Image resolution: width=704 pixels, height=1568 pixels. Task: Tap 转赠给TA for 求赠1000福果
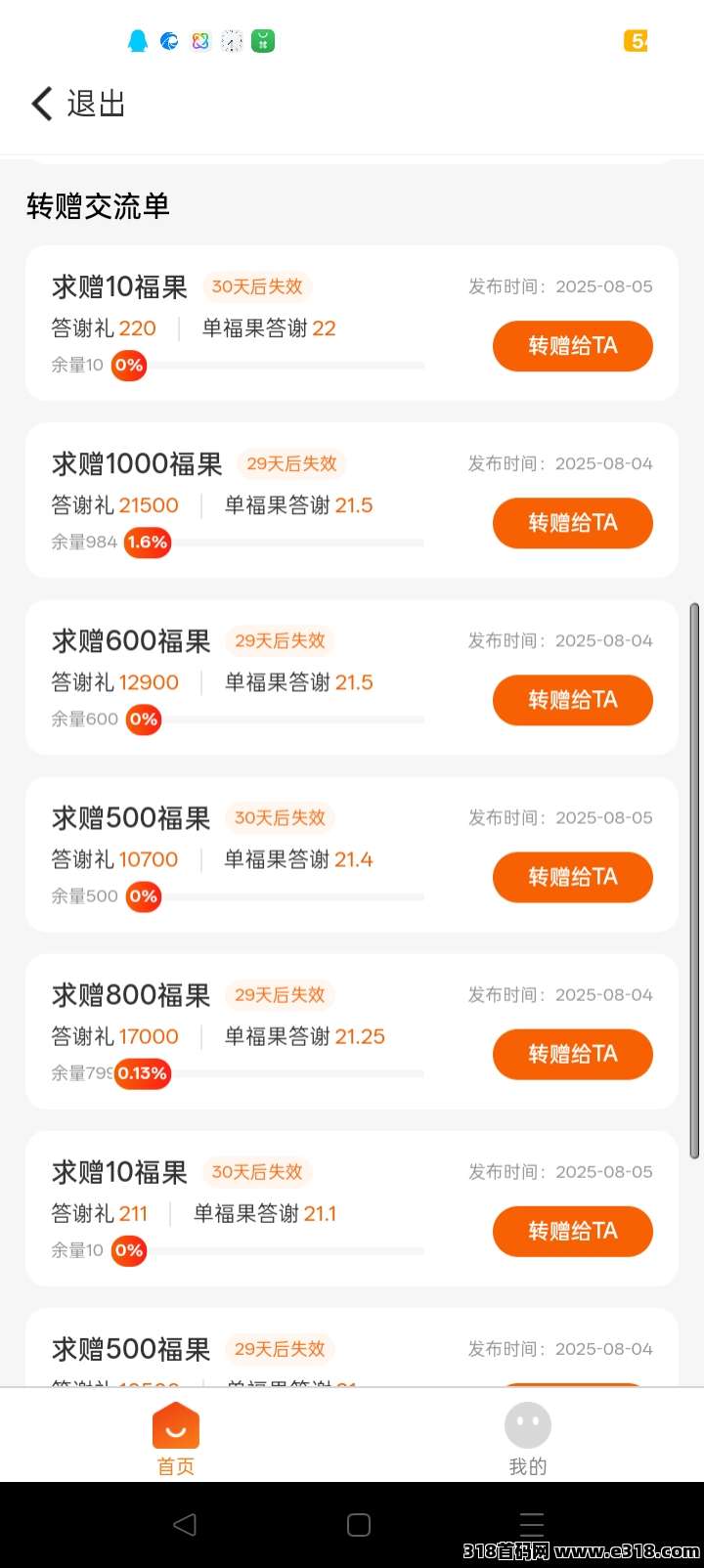click(x=573, y=523)
